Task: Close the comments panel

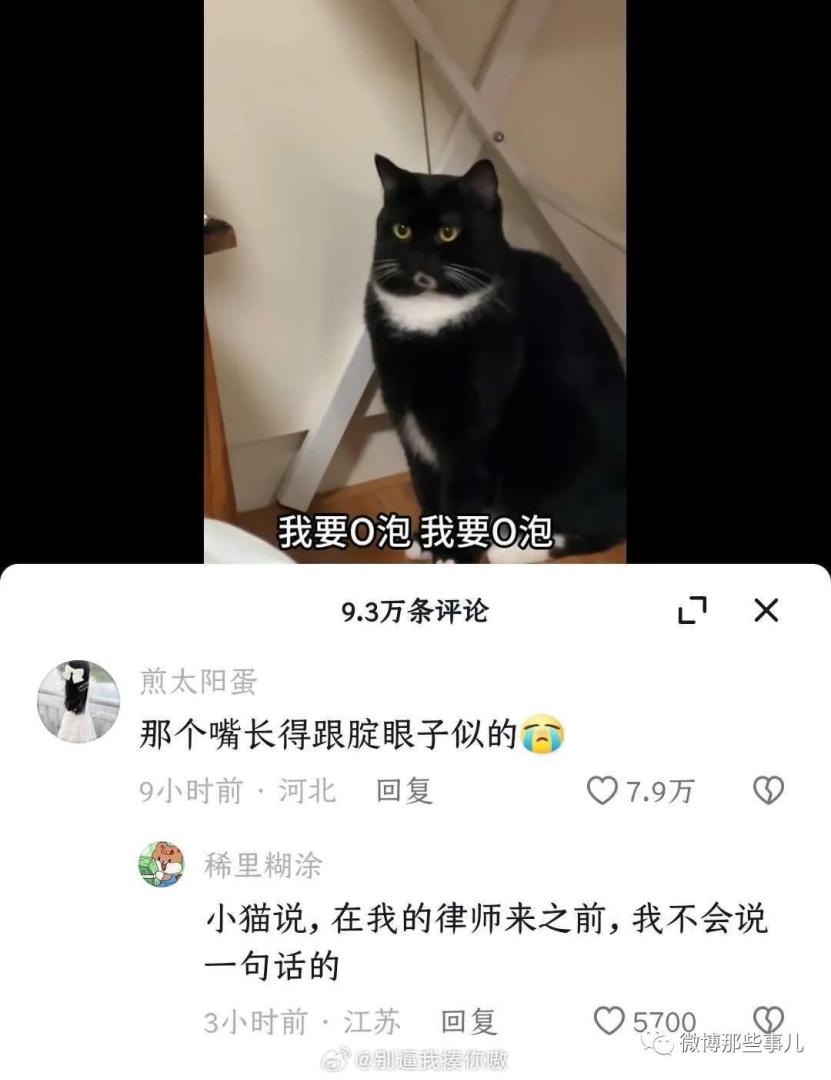Action: point(766,610)
